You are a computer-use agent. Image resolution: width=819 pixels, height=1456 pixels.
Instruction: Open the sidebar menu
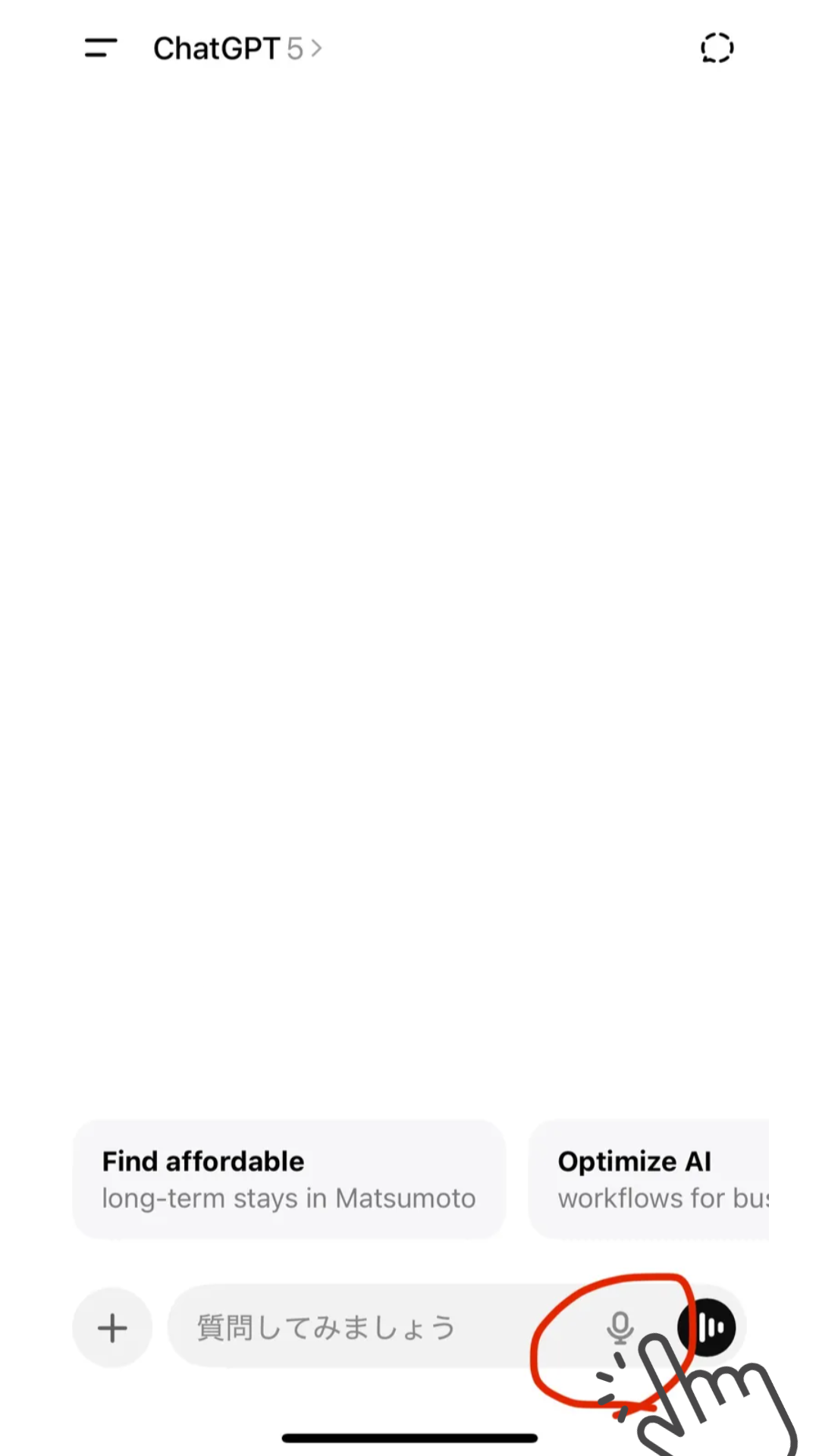[101, 49]
